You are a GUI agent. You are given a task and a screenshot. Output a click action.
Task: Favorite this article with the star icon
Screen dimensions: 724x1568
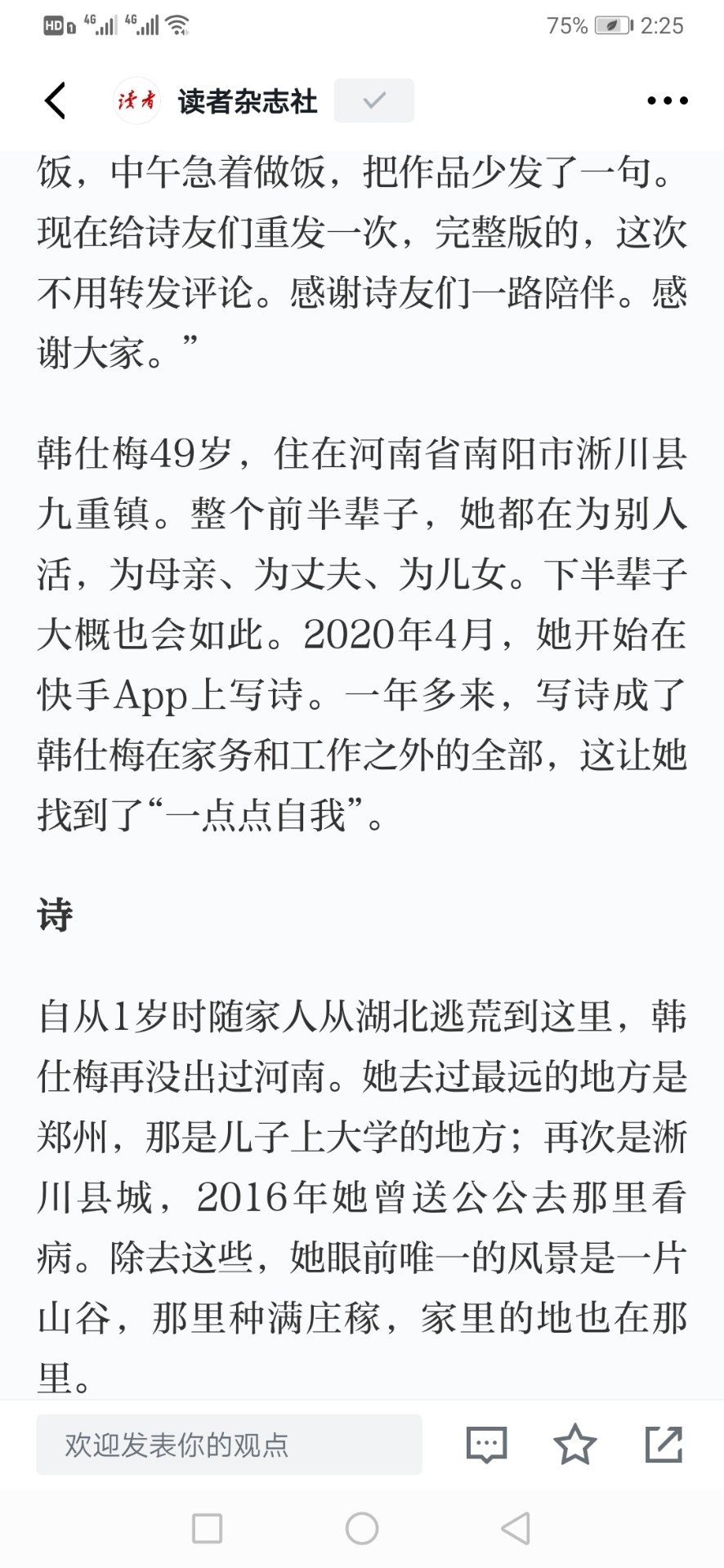tap(575, 1444)
